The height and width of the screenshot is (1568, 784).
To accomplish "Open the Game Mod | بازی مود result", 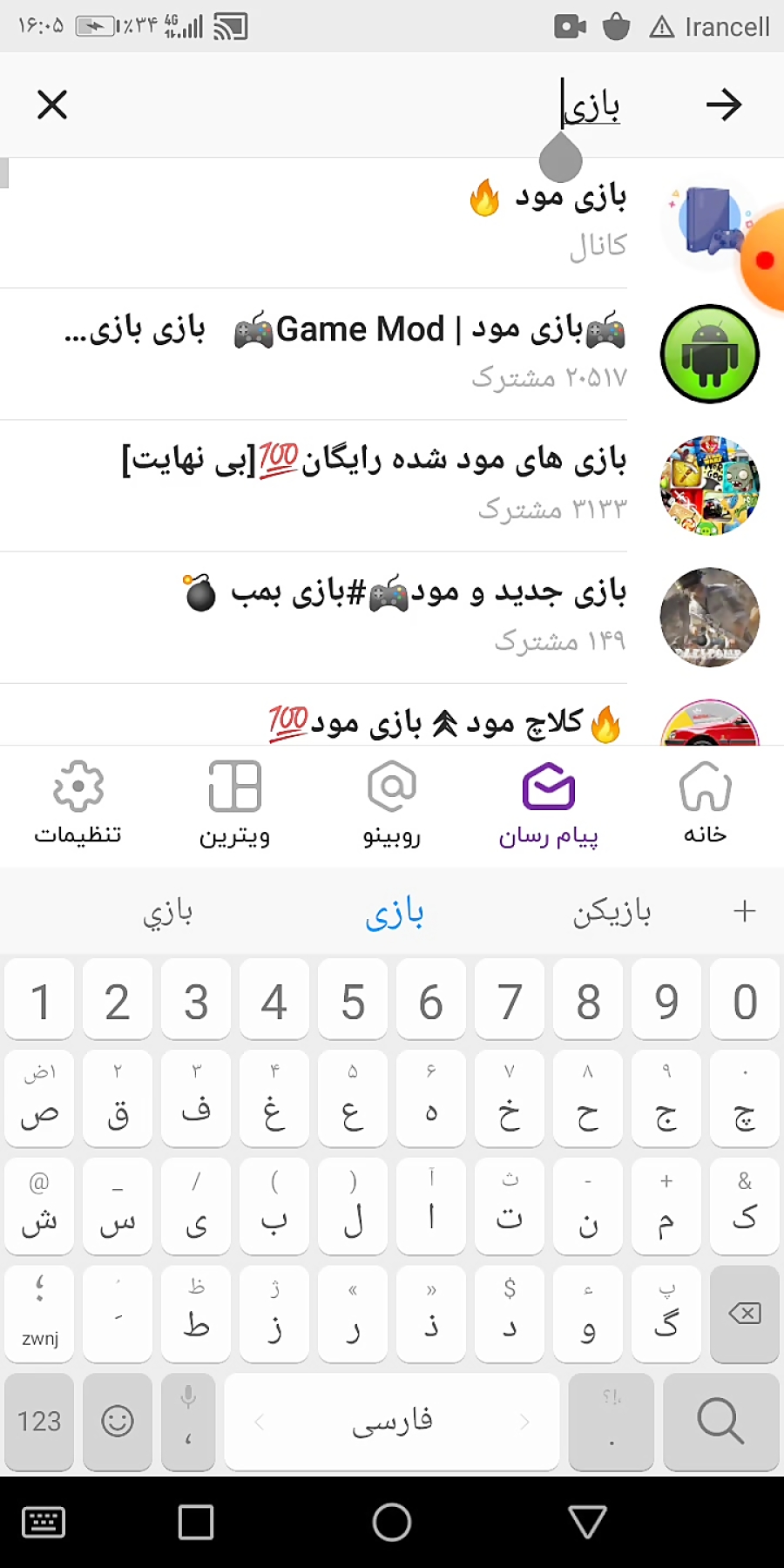I will [392, 353].
